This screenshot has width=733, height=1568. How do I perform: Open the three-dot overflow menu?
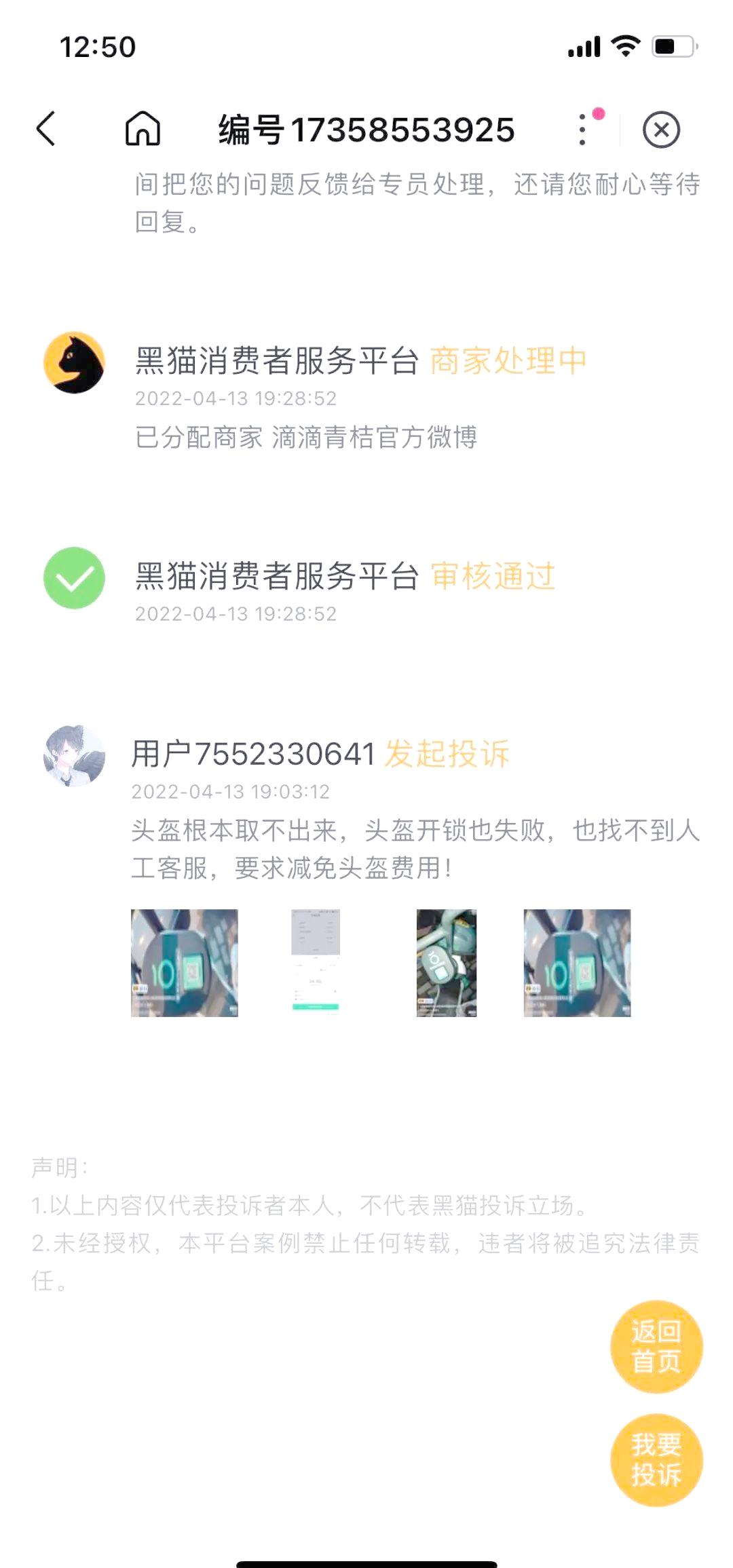click(582, 130)
